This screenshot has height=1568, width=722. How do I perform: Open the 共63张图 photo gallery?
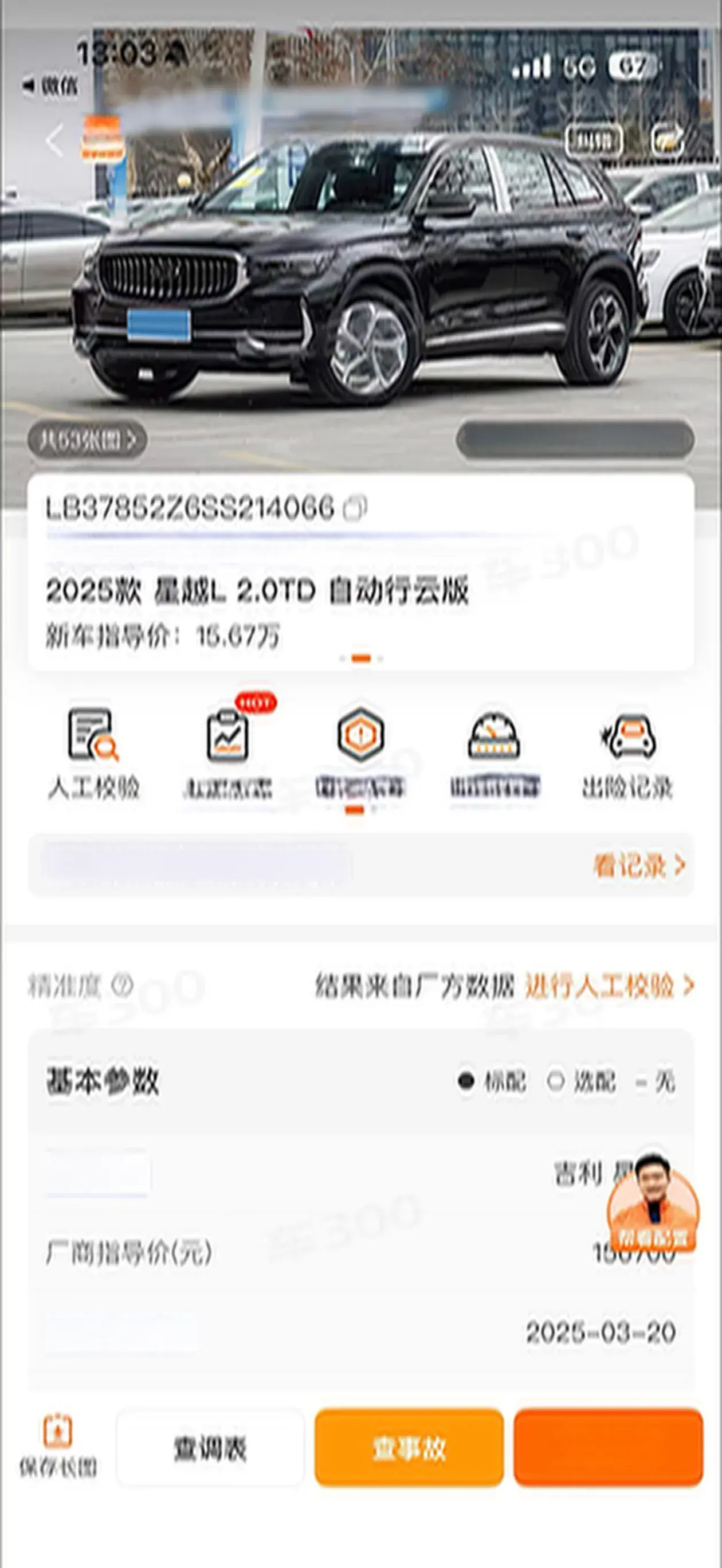(x=87, y=440)
